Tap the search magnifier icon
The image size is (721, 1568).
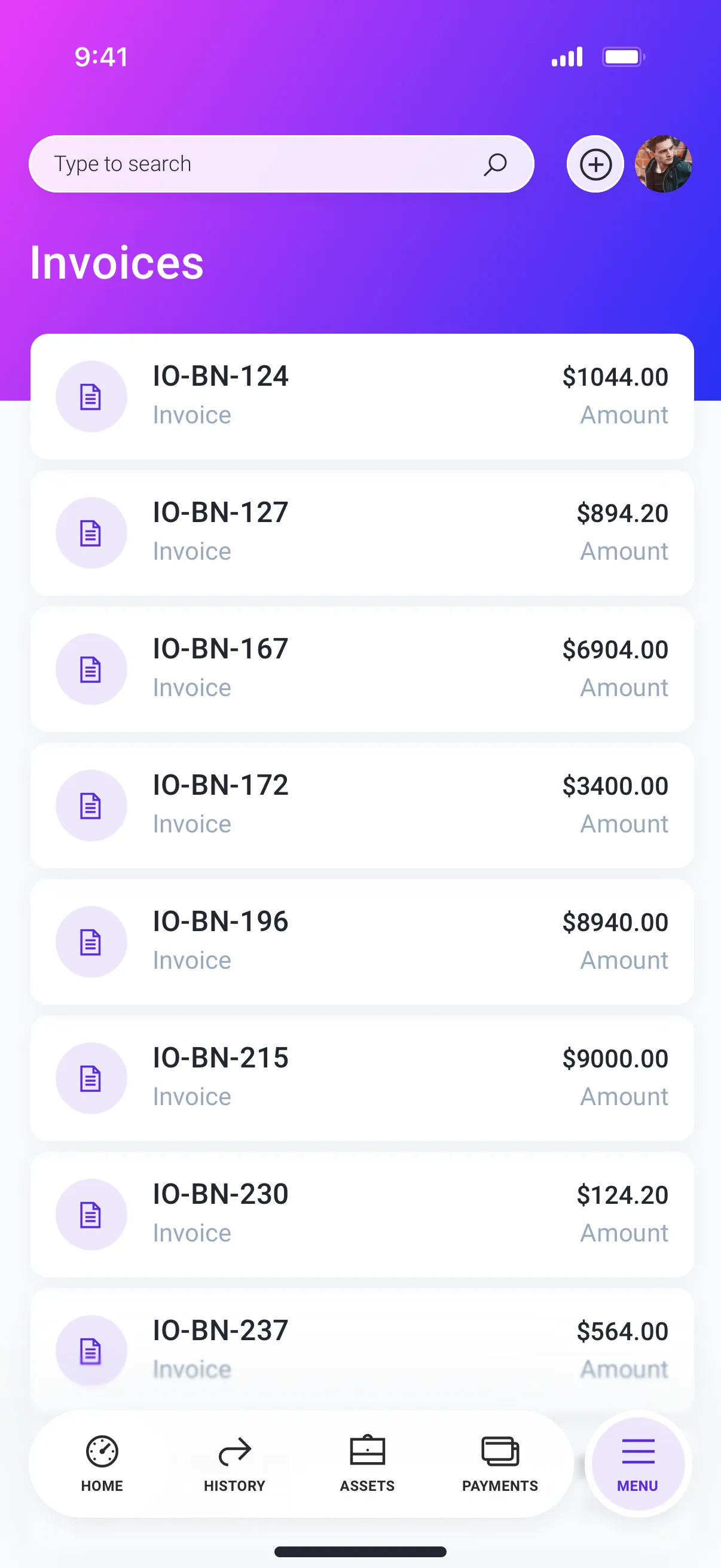pyautogui.click(x=494, y=164)
